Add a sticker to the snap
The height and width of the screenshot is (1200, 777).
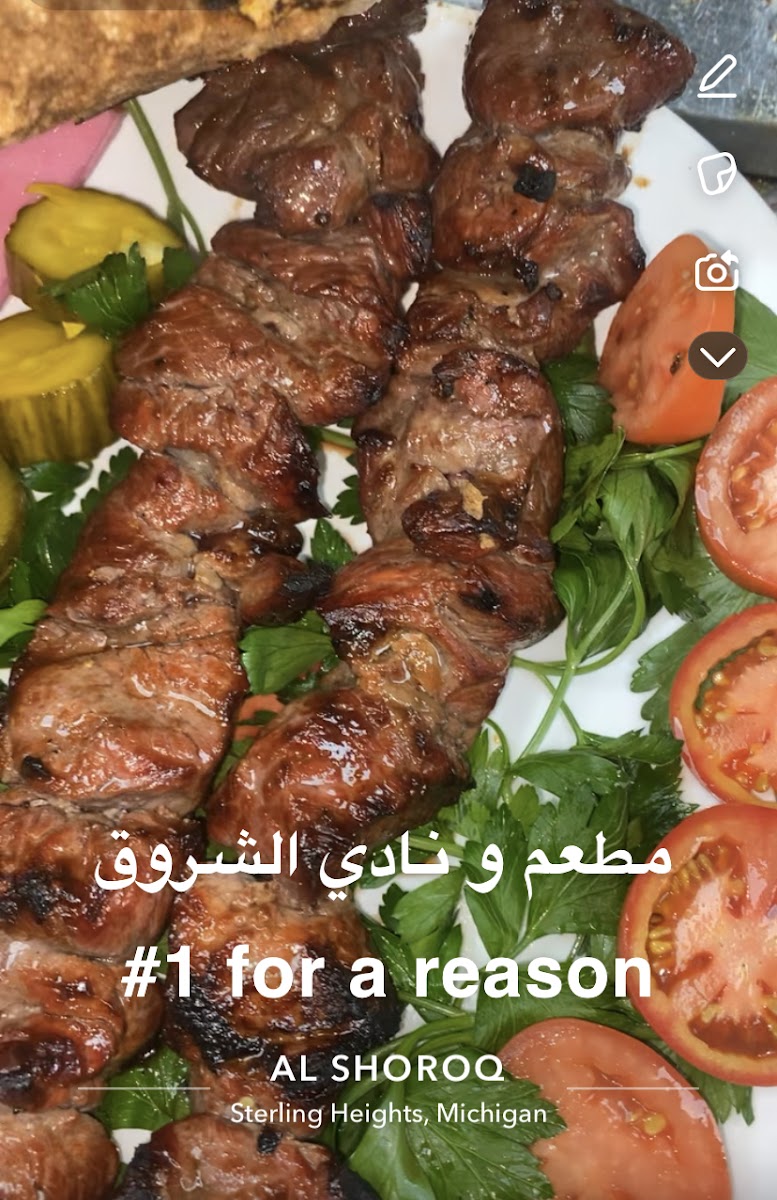(717, 174)
